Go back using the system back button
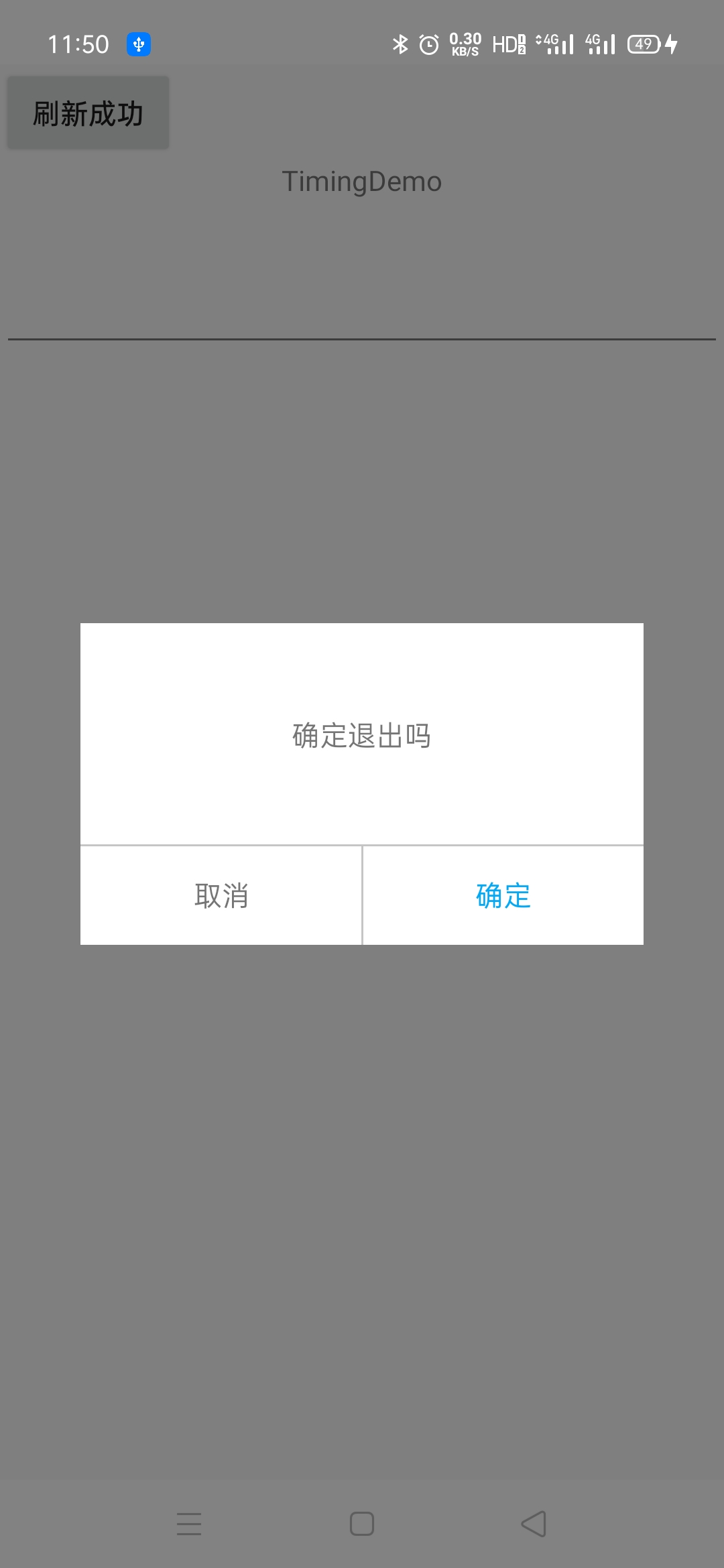Viewport: 724px width, 1568px height. (534, 1524)
